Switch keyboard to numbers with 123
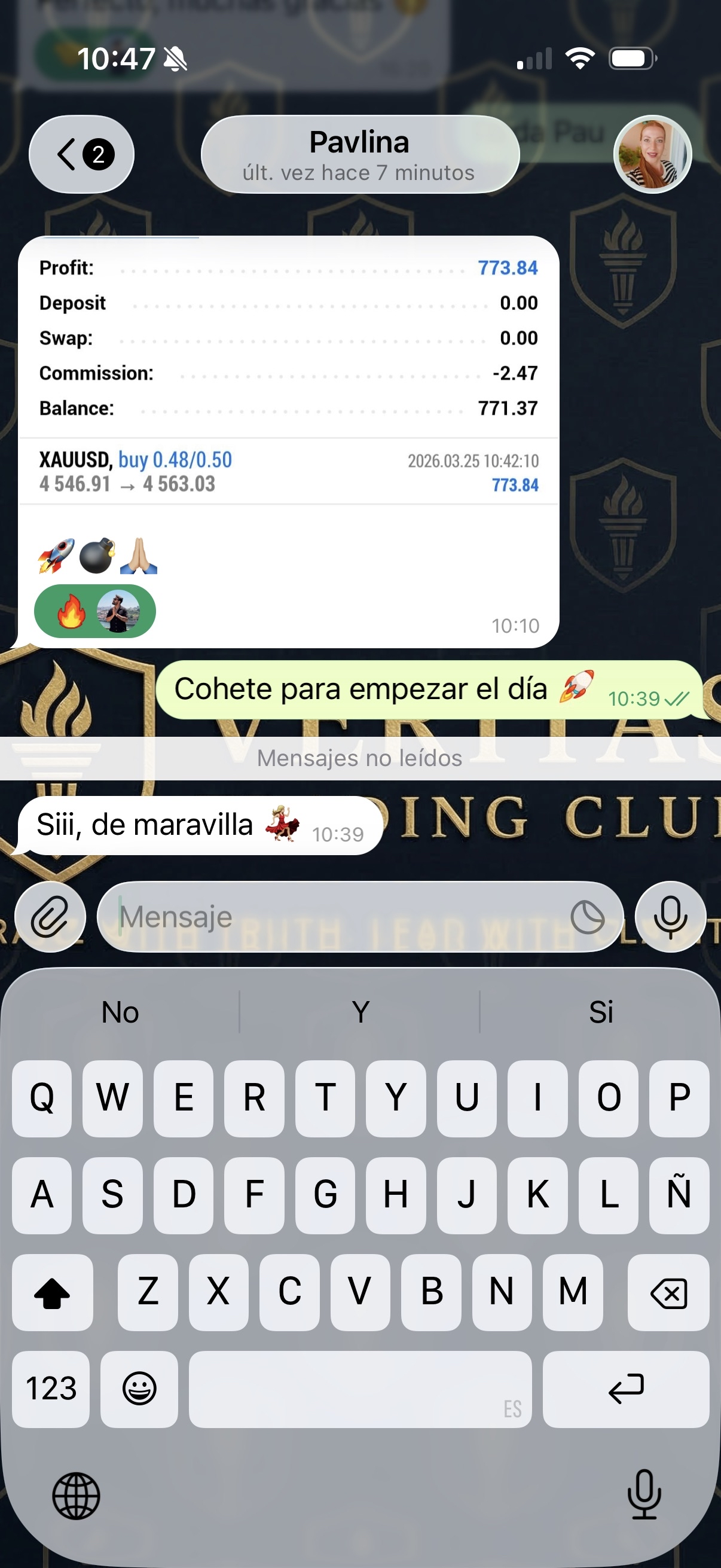Image resolution: width=721 pixels, height=1568 pixels. tap(51, 1389)
